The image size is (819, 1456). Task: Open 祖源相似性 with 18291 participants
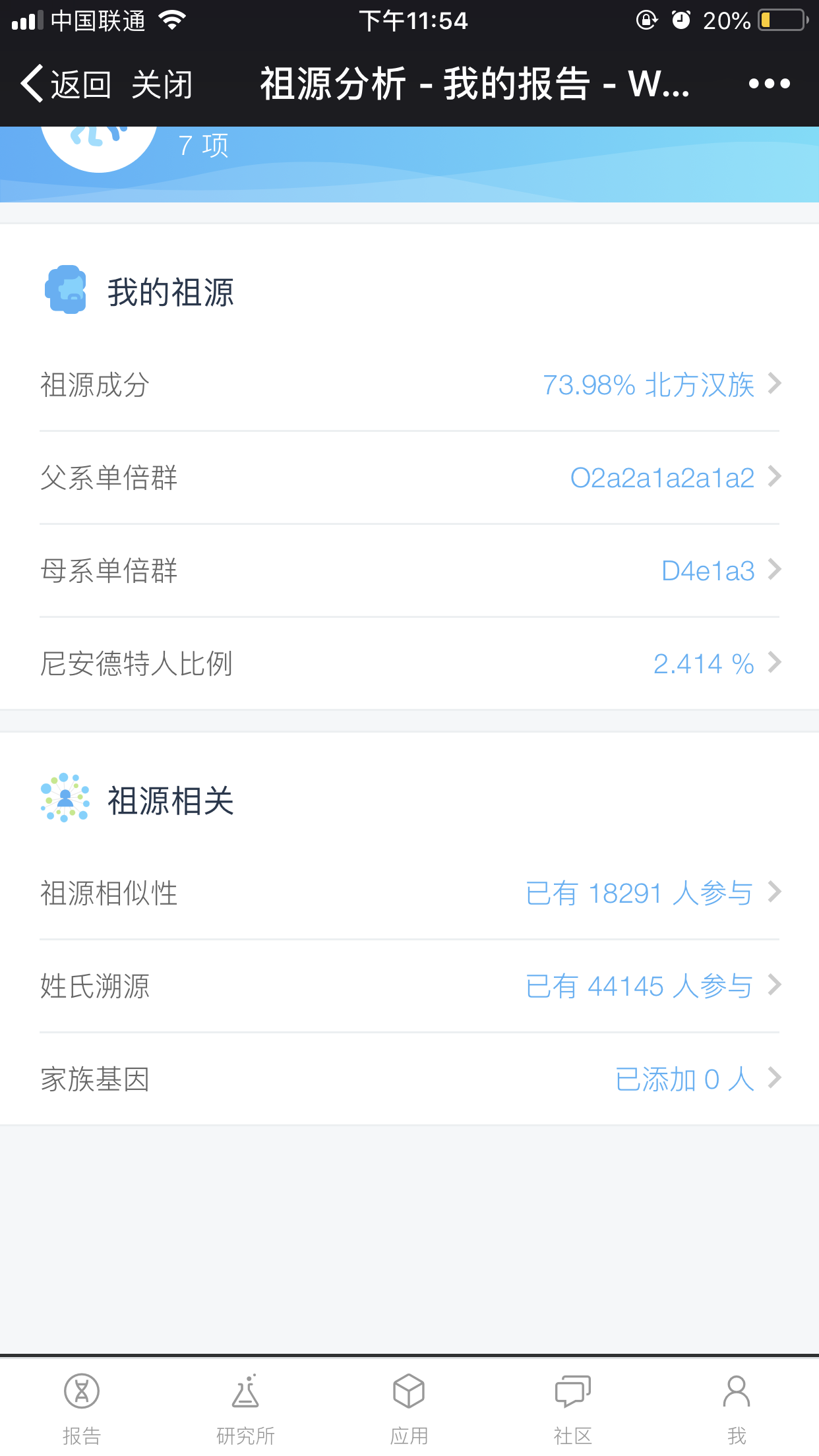click(x=409, y=893)
